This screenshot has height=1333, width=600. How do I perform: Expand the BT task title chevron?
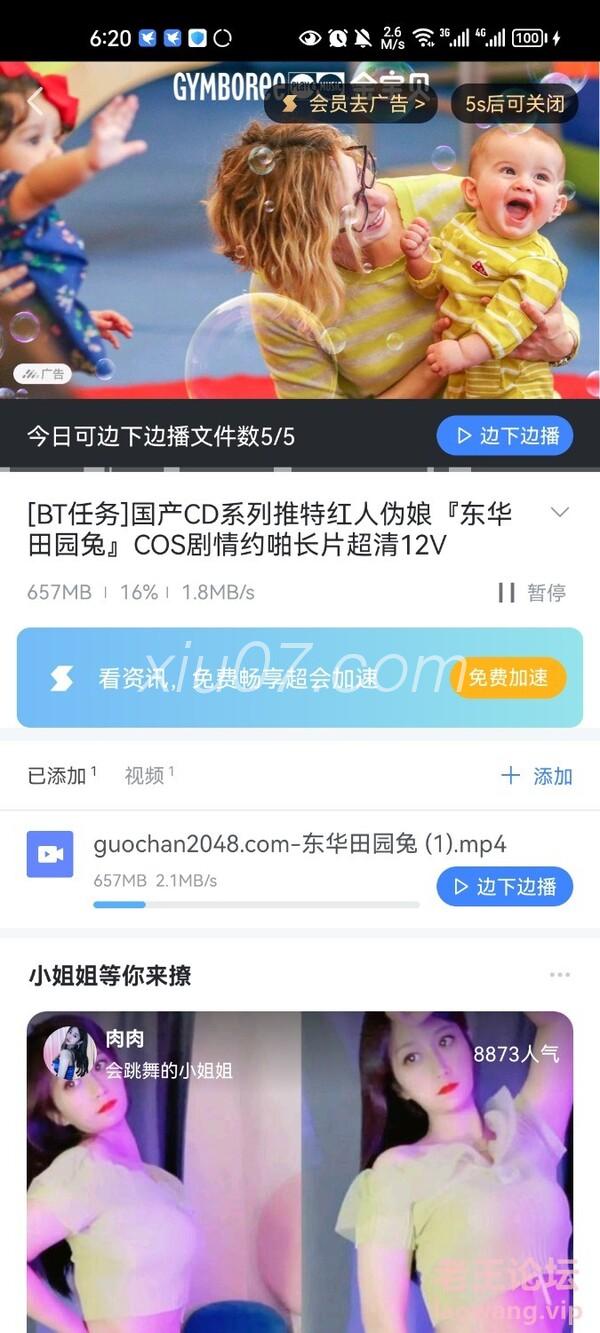(560, 513)
